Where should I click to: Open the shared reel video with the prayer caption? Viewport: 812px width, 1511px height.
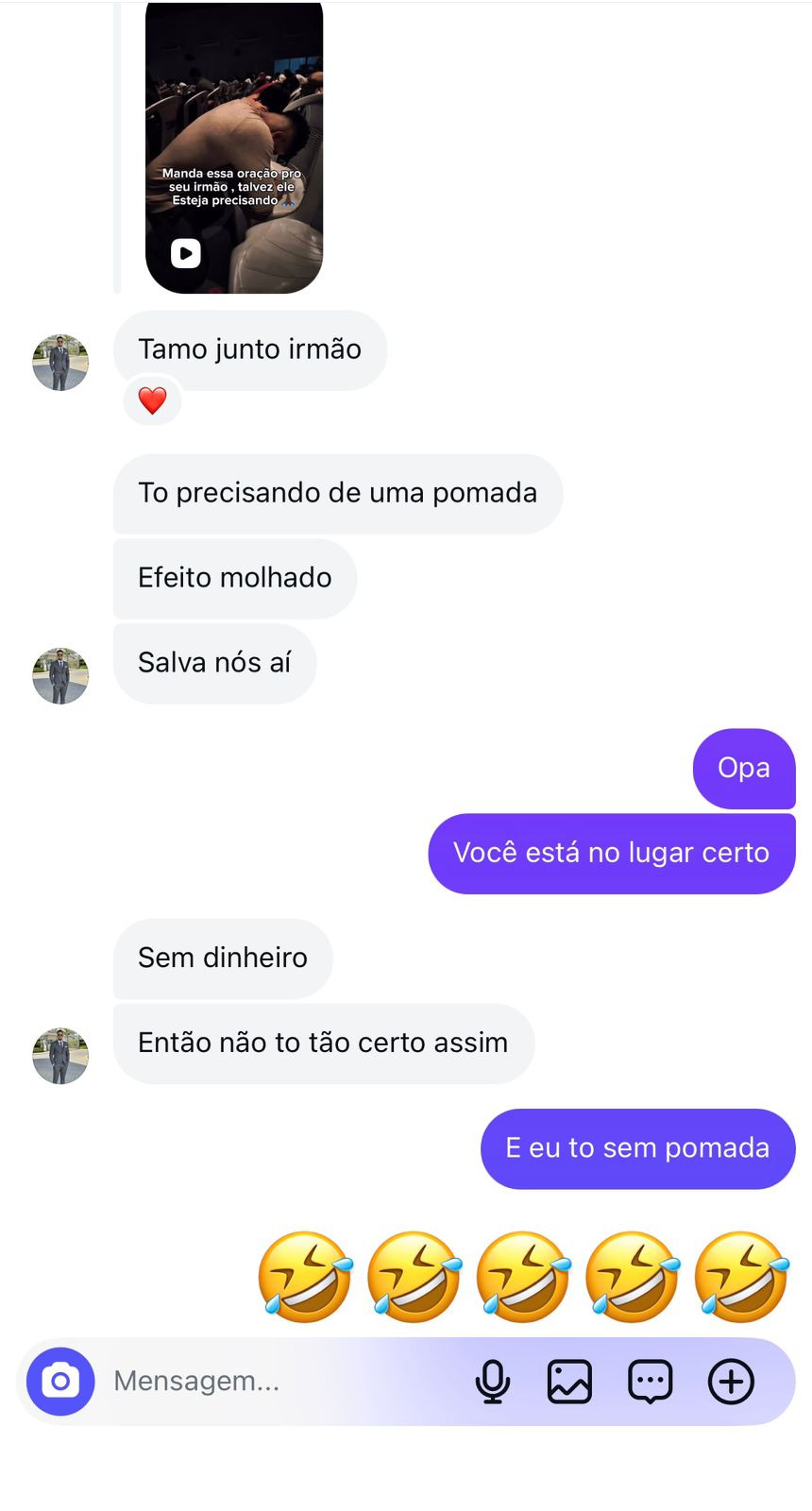click(x=233, y=146)
